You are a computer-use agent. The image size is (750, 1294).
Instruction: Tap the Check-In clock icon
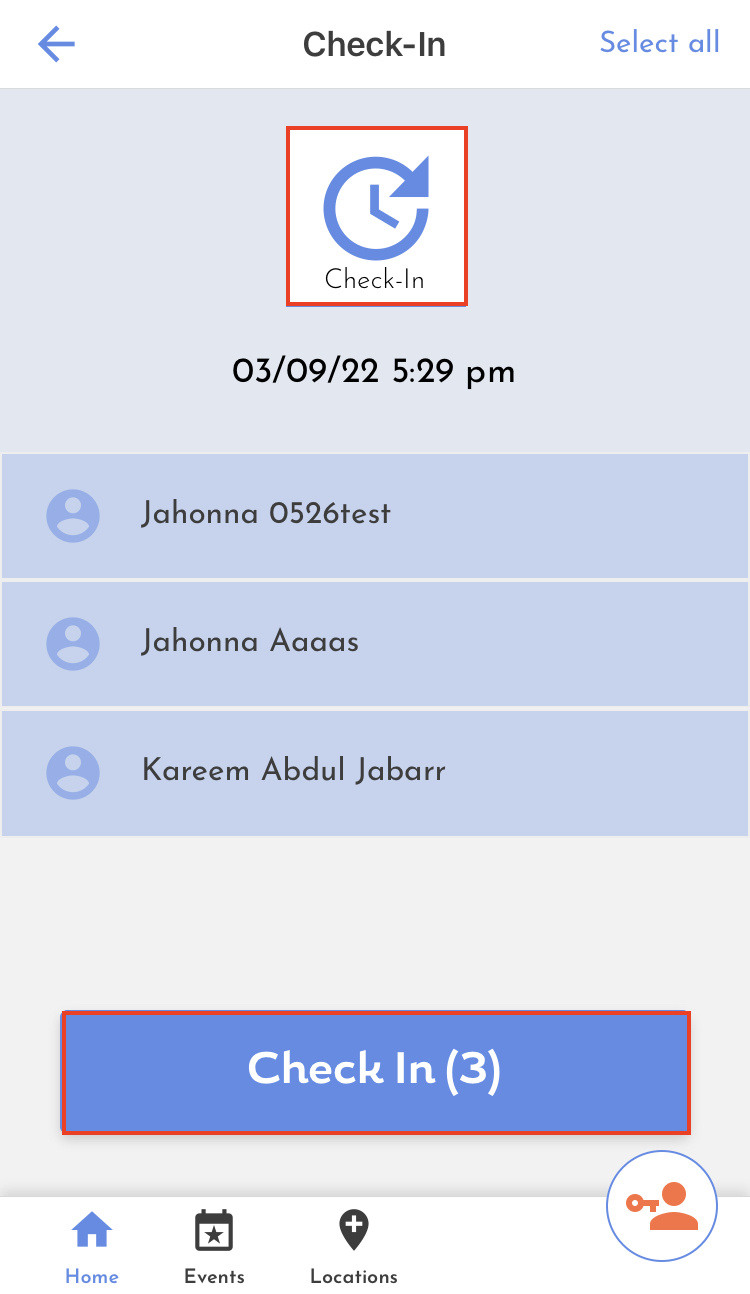(x=376, y=216)
